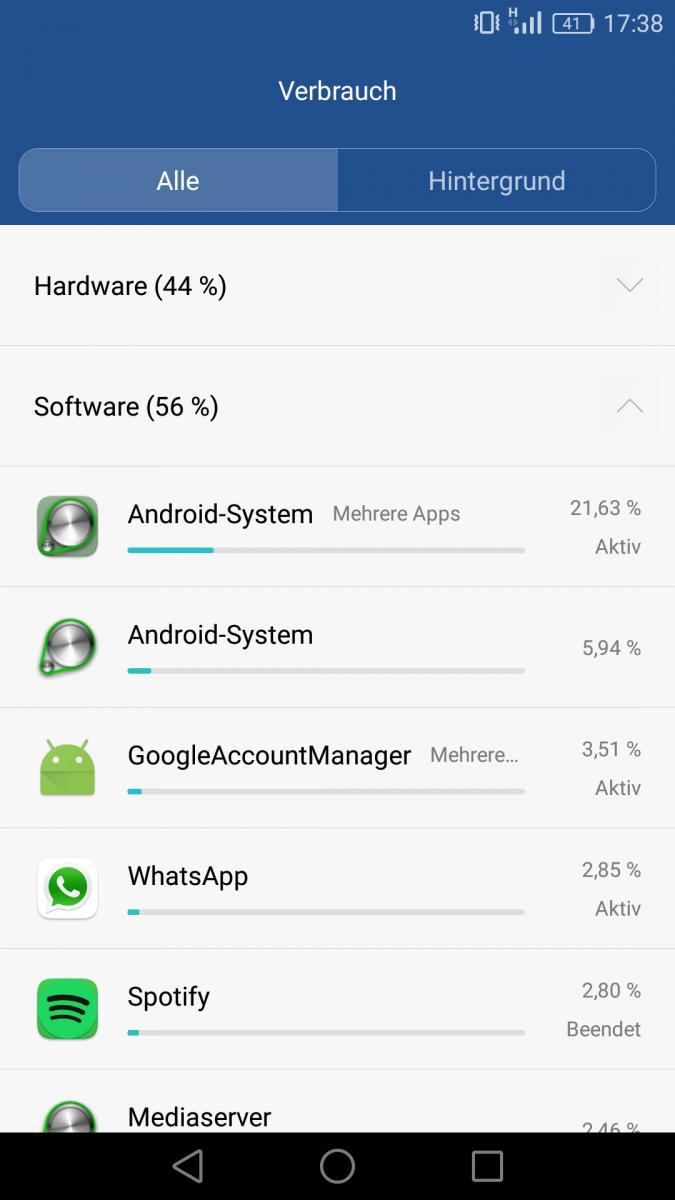This screenshot has height=1200, width=675.
Task: Go back with the navigation bar
Action: click(x=187, y=1166)
